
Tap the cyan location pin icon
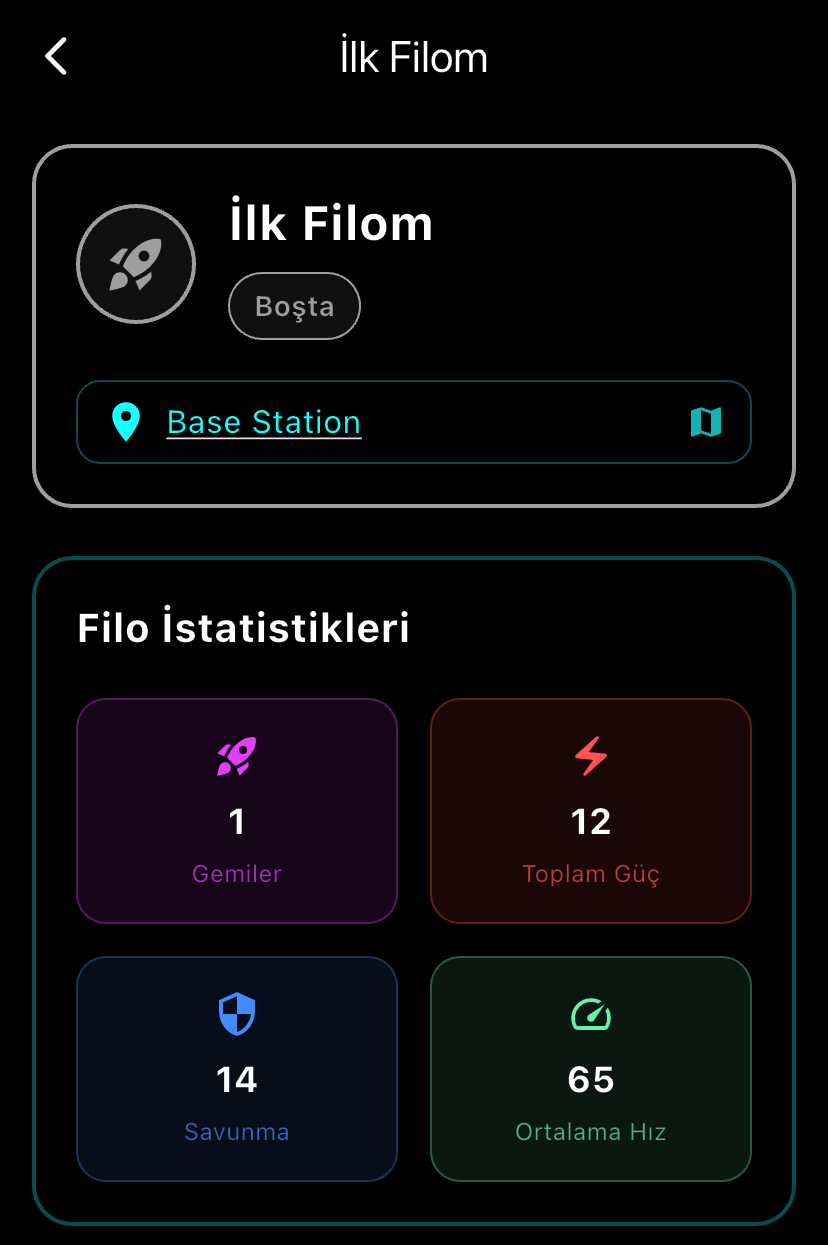click(x=126, y=422)
